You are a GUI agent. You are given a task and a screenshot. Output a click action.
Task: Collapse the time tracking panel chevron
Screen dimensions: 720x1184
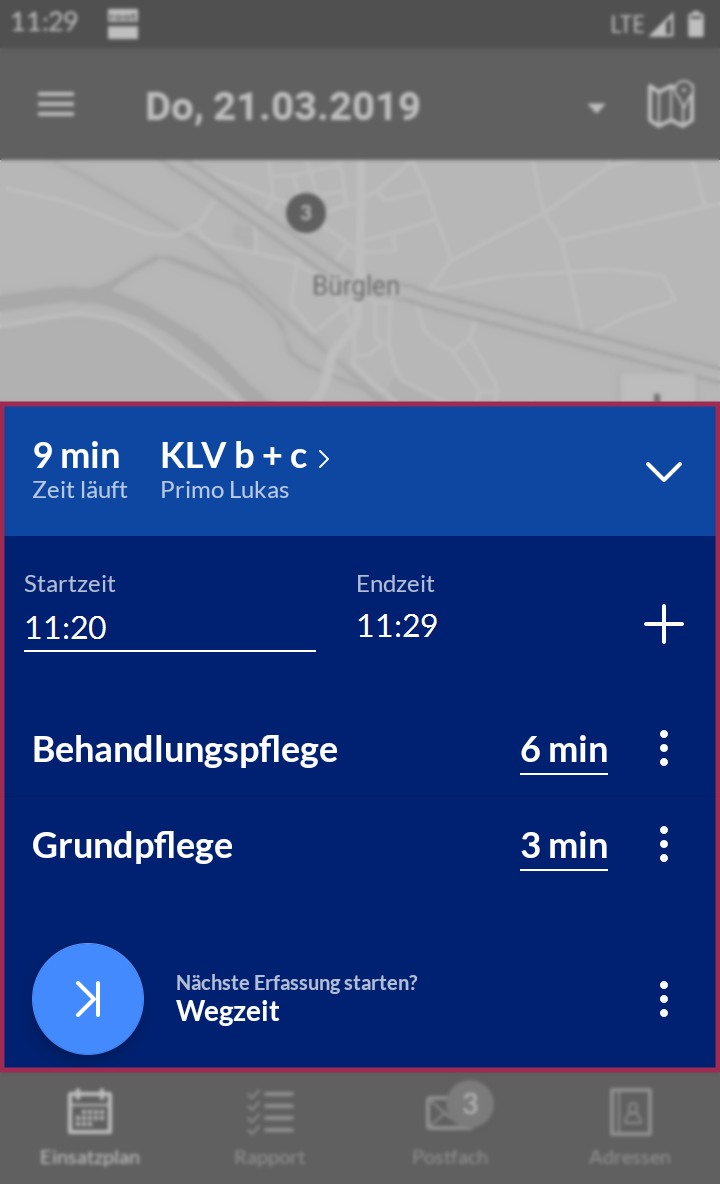point(663,471)
